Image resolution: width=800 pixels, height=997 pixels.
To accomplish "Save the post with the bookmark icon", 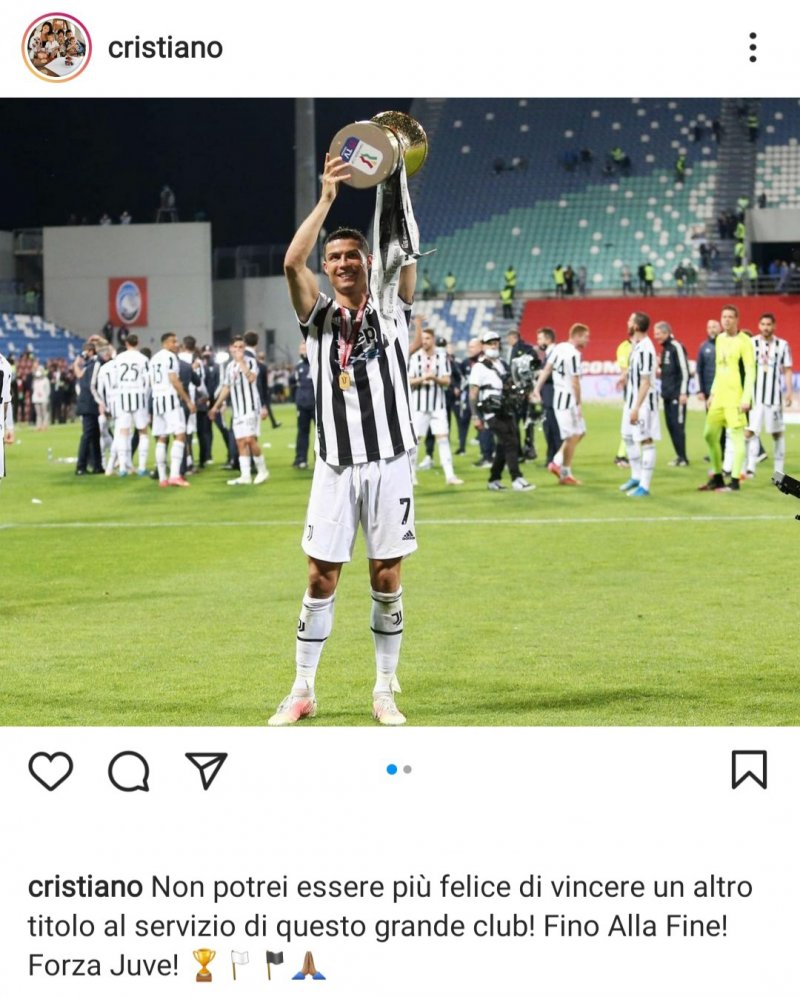I will click(x=748, y=769).
